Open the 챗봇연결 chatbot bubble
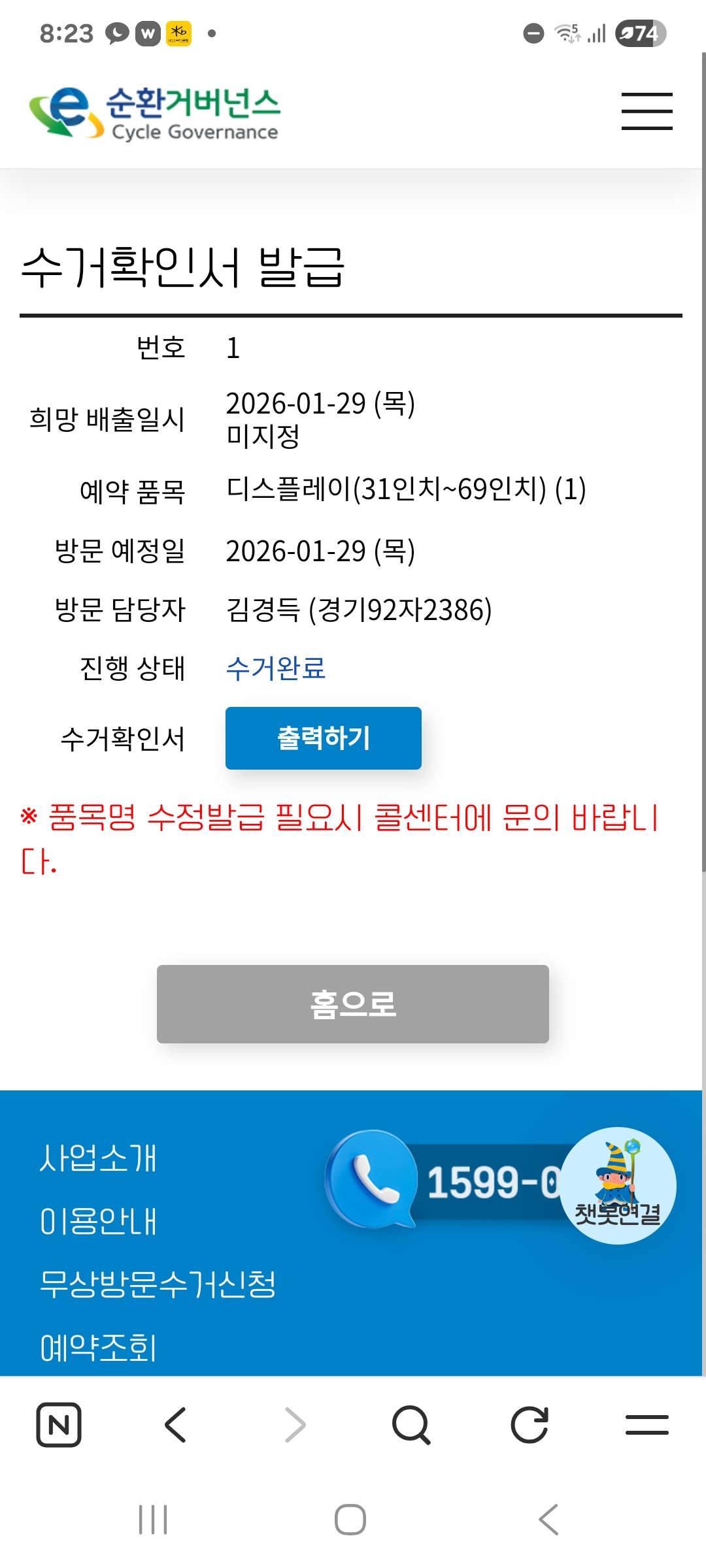 pos(618,1186)
